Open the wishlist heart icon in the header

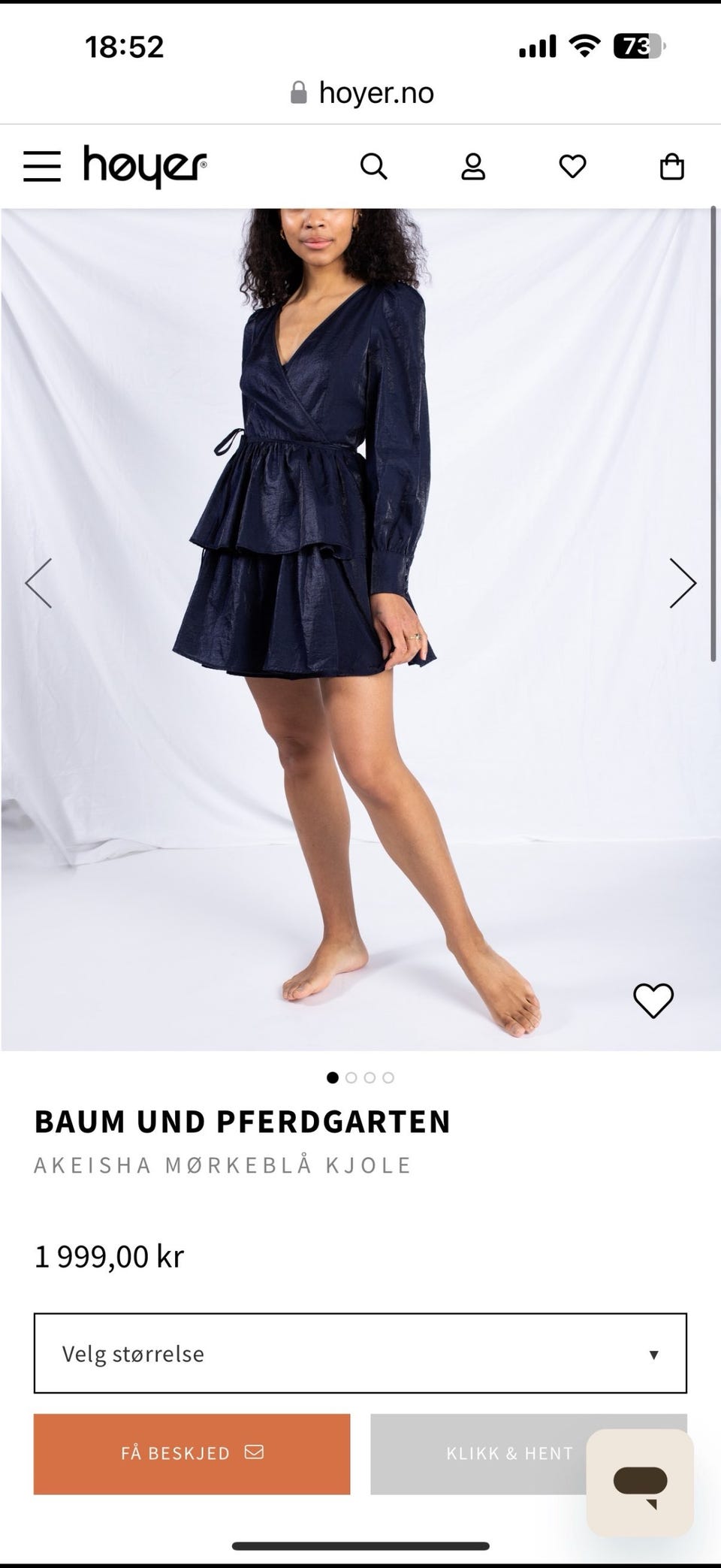(573, 167)
